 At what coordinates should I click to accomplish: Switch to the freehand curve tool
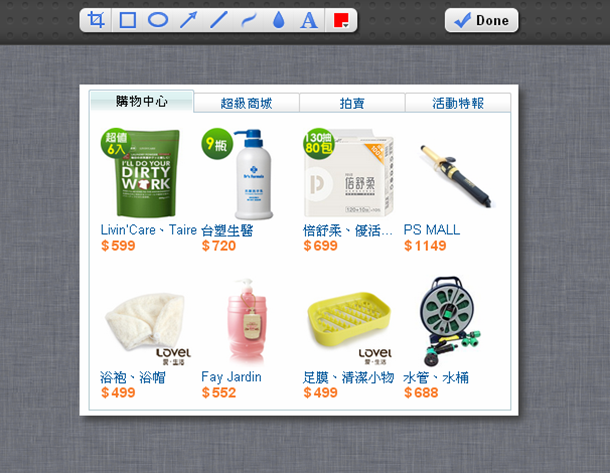tap(249, 20)
